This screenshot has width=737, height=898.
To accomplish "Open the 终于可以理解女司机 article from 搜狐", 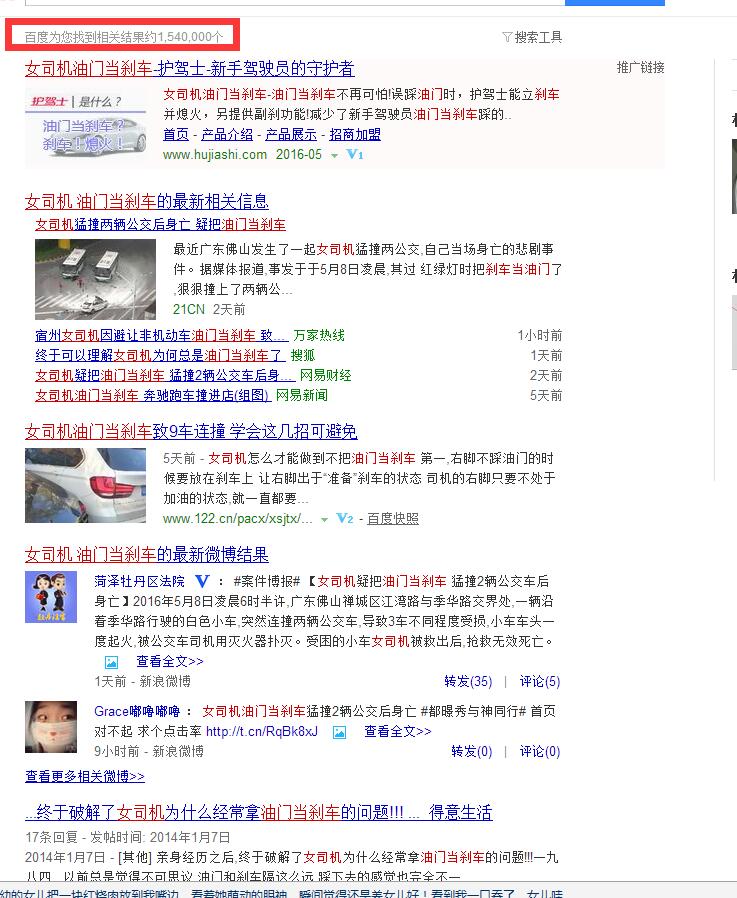I will click(x=160, y=356).
